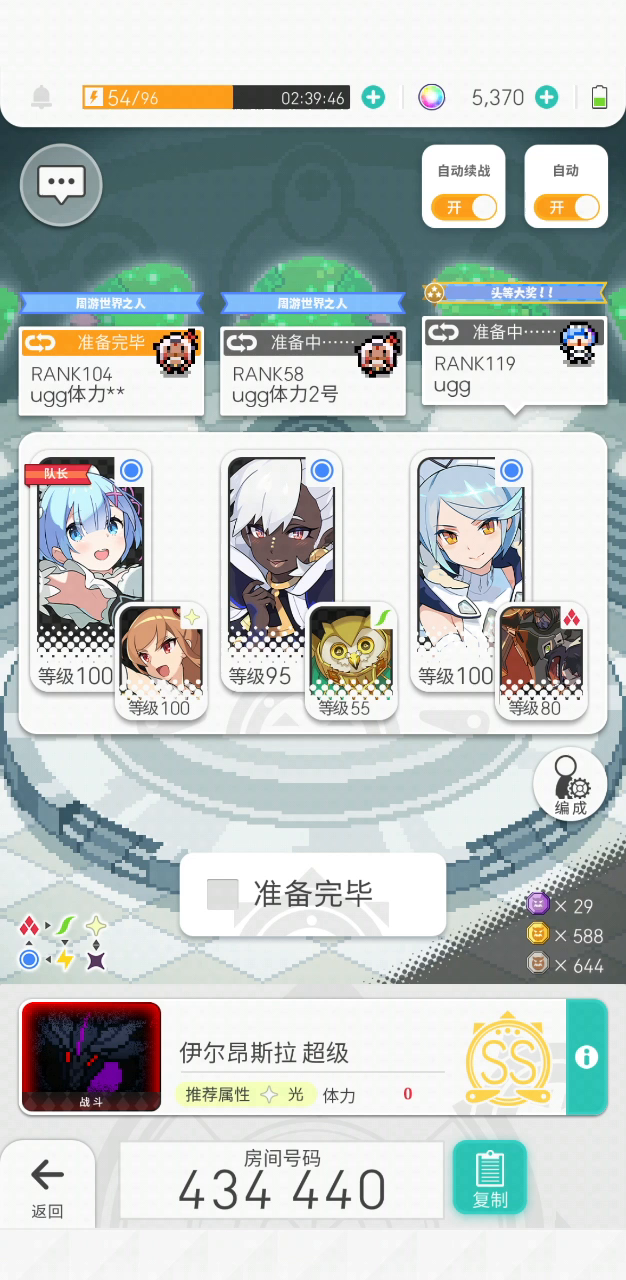Open the element affinity chart icon

(62, 943)
